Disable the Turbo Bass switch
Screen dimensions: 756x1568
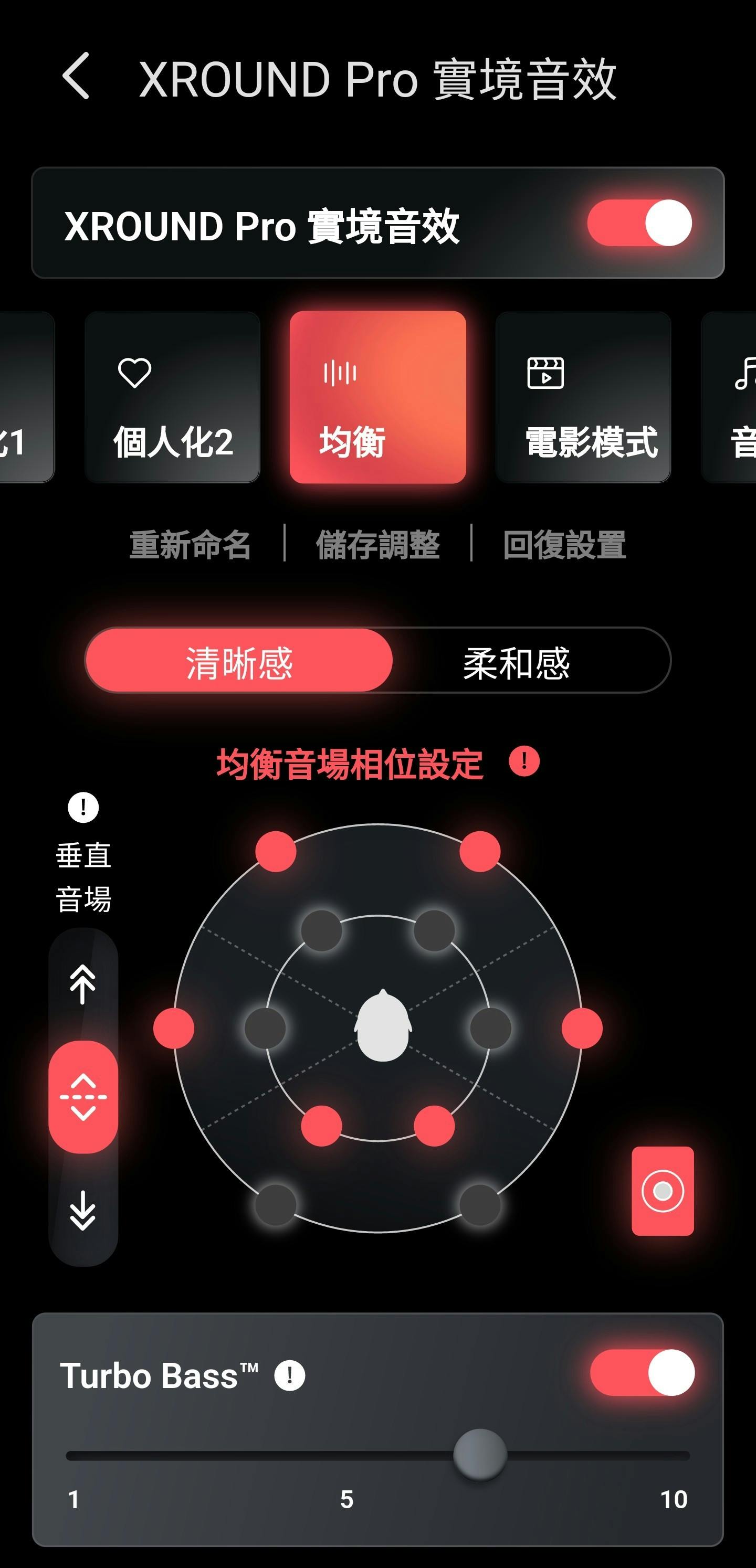[x=642, y=1373]
